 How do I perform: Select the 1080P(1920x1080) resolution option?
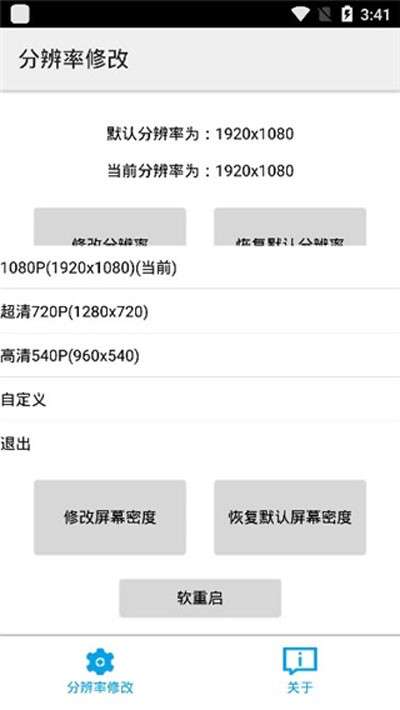[200, 268]
